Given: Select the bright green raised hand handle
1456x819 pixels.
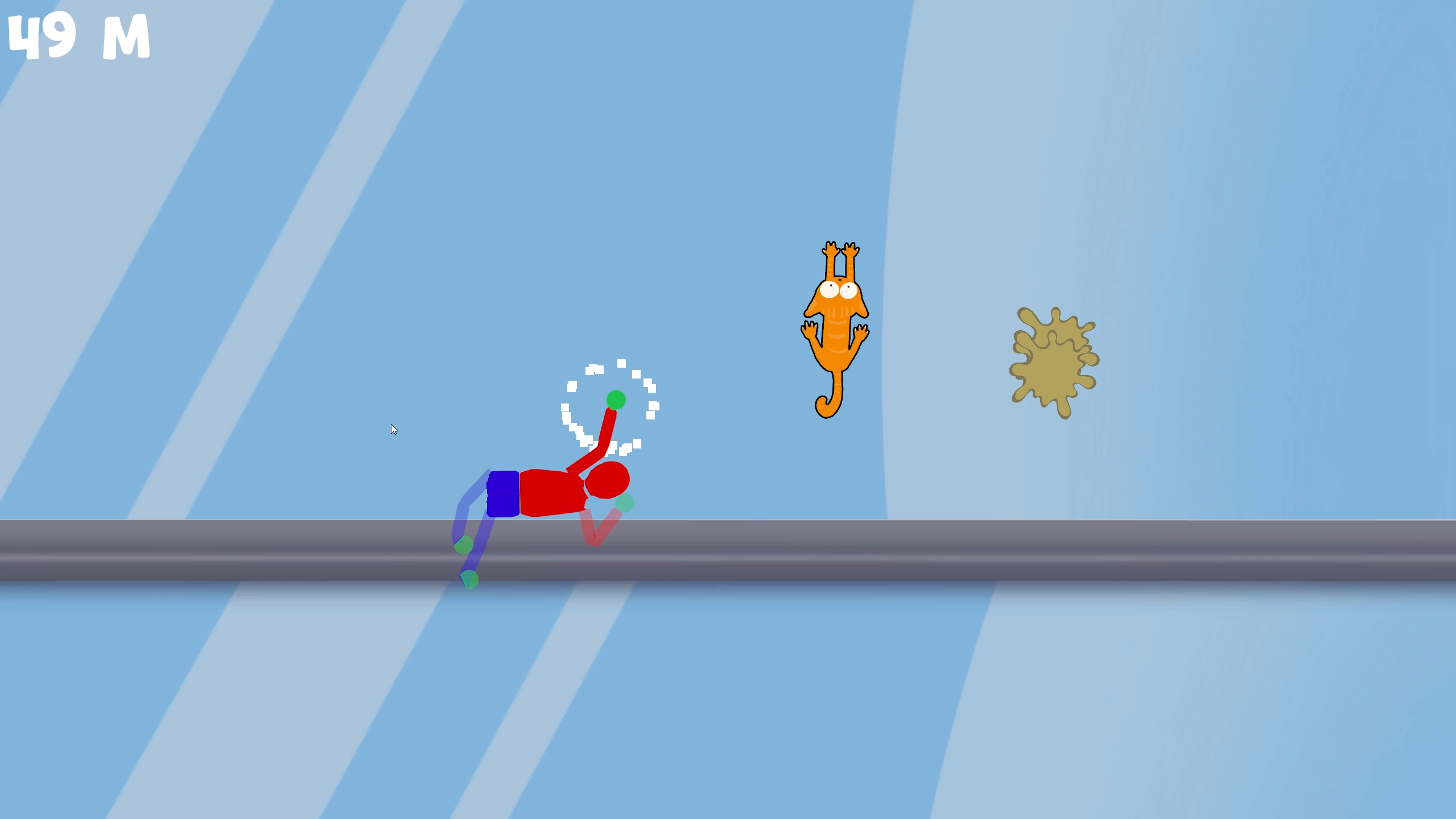Looking at the screenshot, I should [616, 400].
